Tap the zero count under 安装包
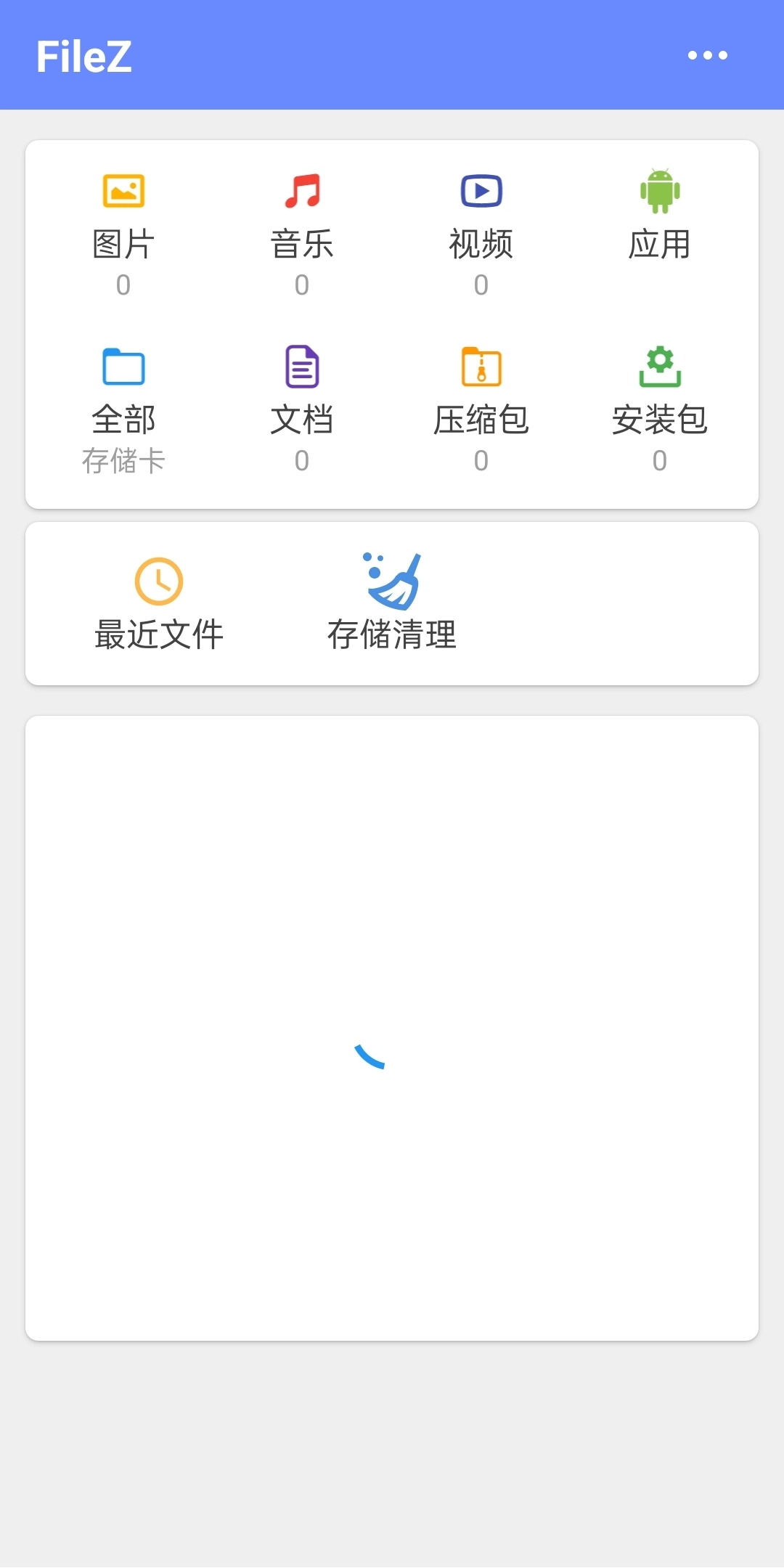The width and height of the screenshot is (784, 1568). click(x=659, y=460)
